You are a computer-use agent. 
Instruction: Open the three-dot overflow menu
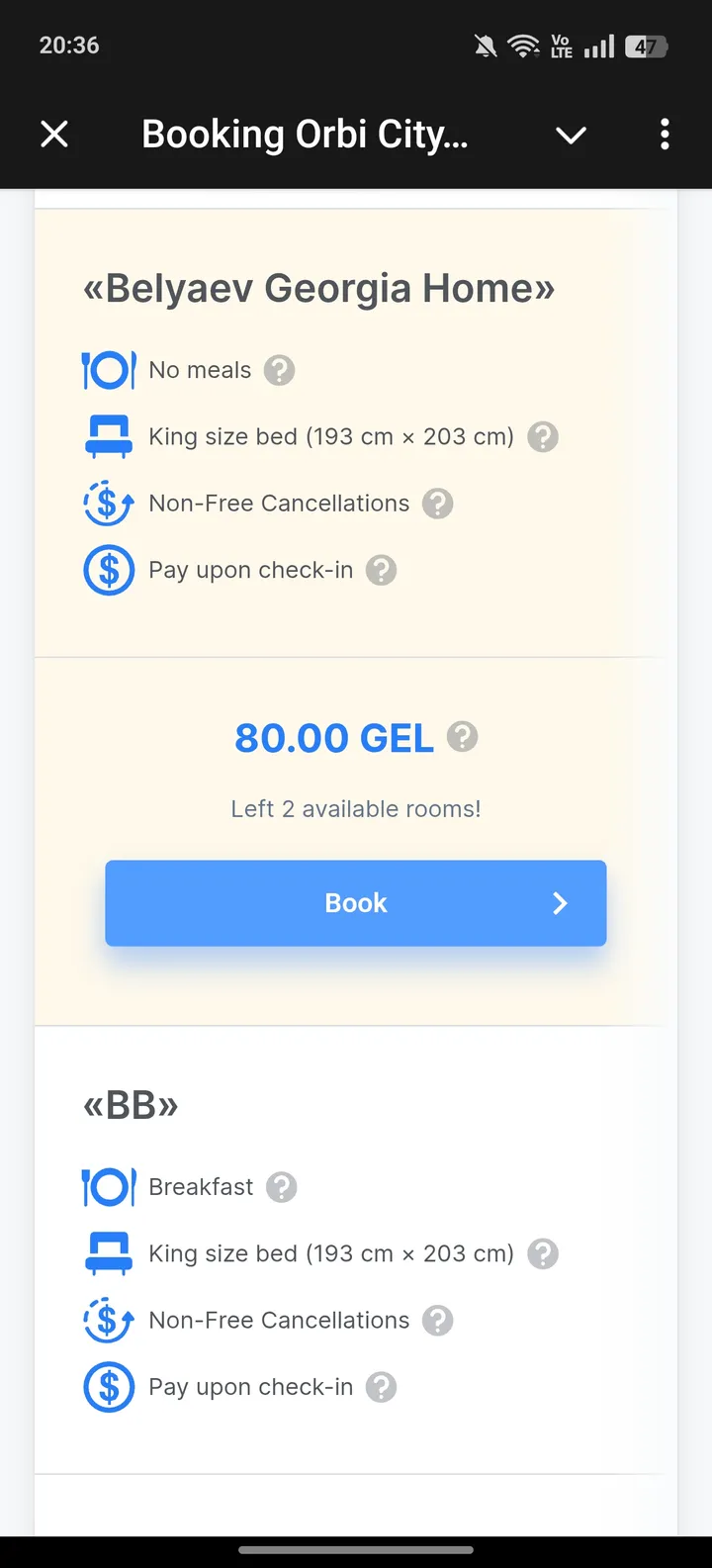pos(664,134)
